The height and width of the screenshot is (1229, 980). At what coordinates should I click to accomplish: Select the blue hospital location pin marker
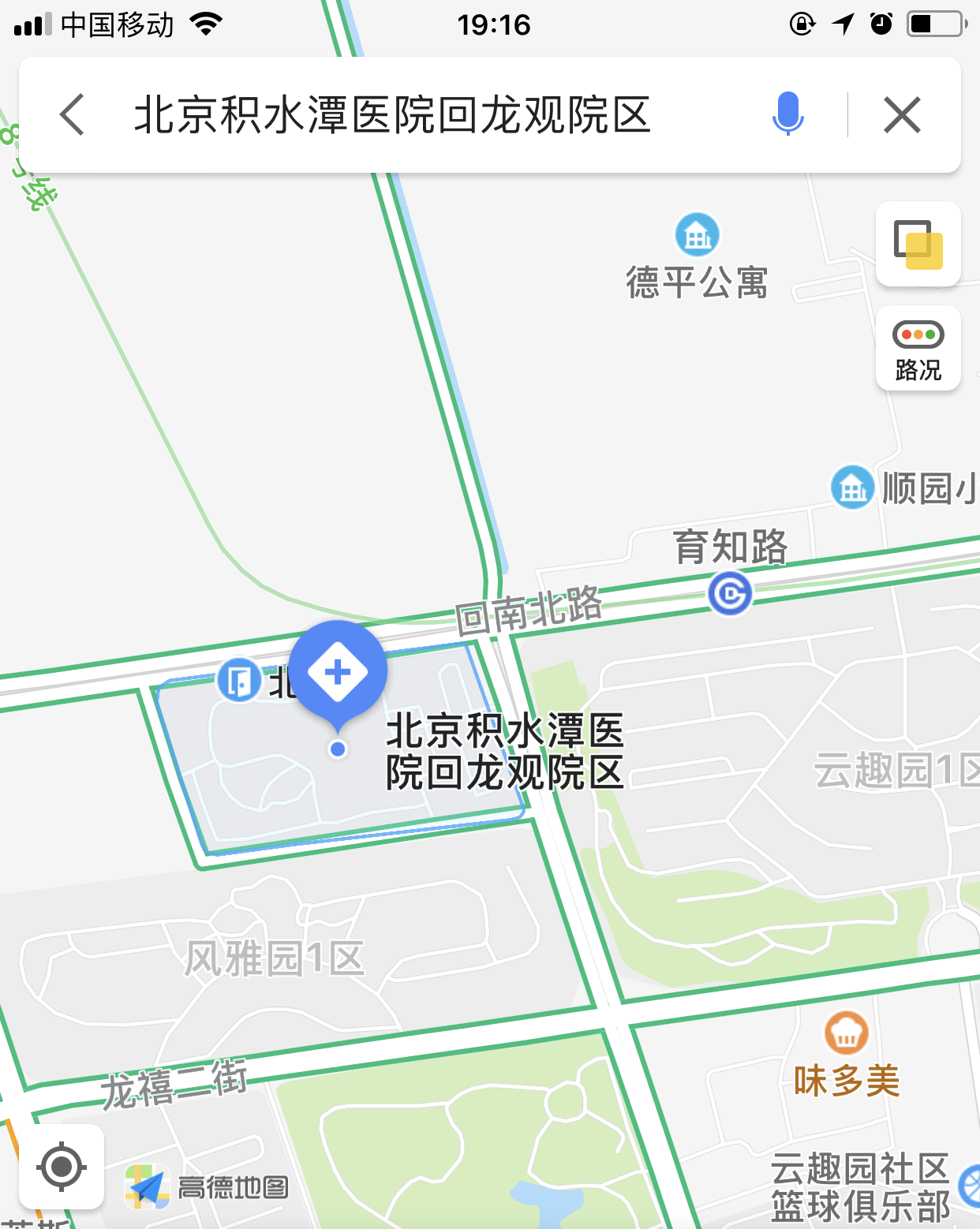[x=338, y=671]
